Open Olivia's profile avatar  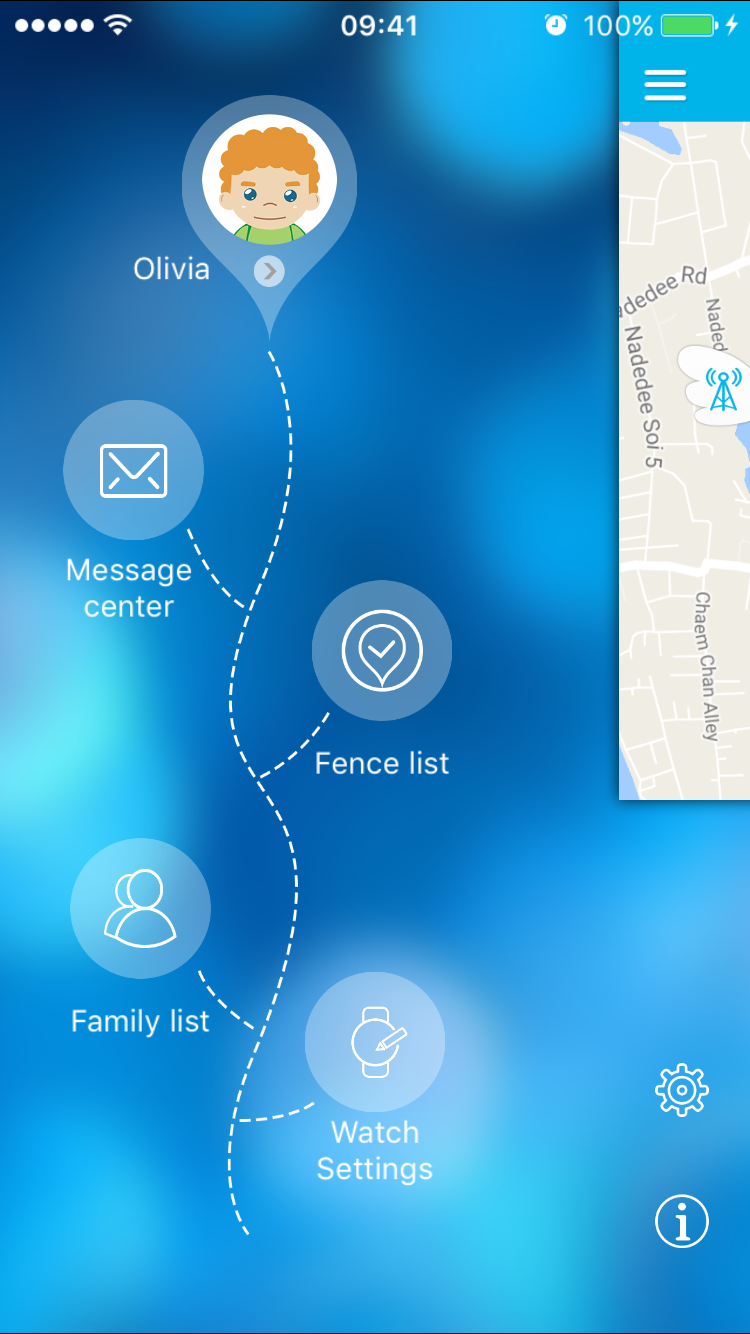pos(269,180)
